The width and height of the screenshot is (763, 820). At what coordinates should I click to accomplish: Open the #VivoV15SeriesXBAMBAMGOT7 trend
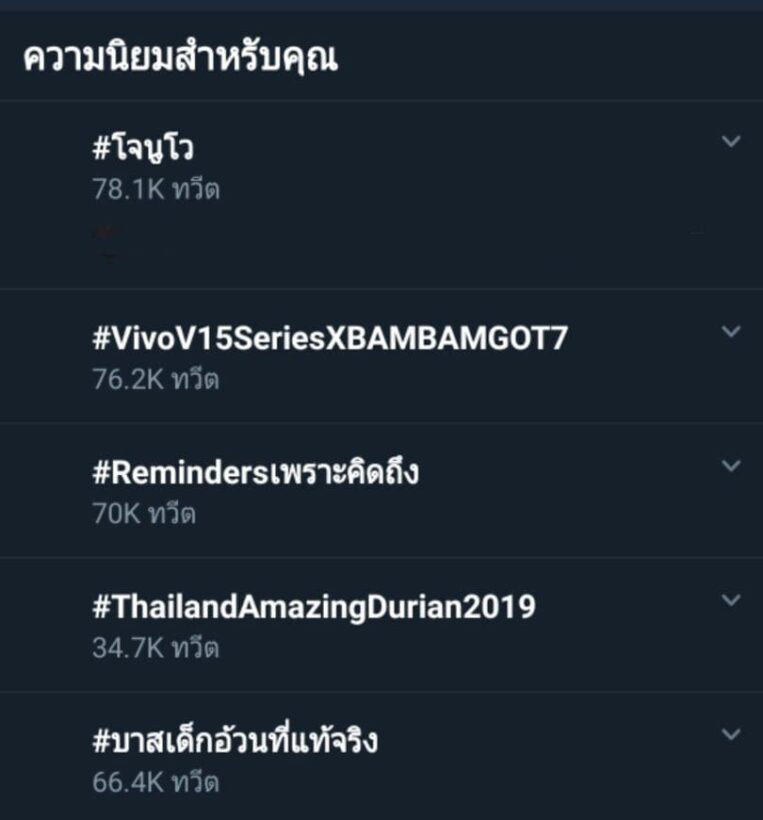pyautogui.click(x=329, y=339)
